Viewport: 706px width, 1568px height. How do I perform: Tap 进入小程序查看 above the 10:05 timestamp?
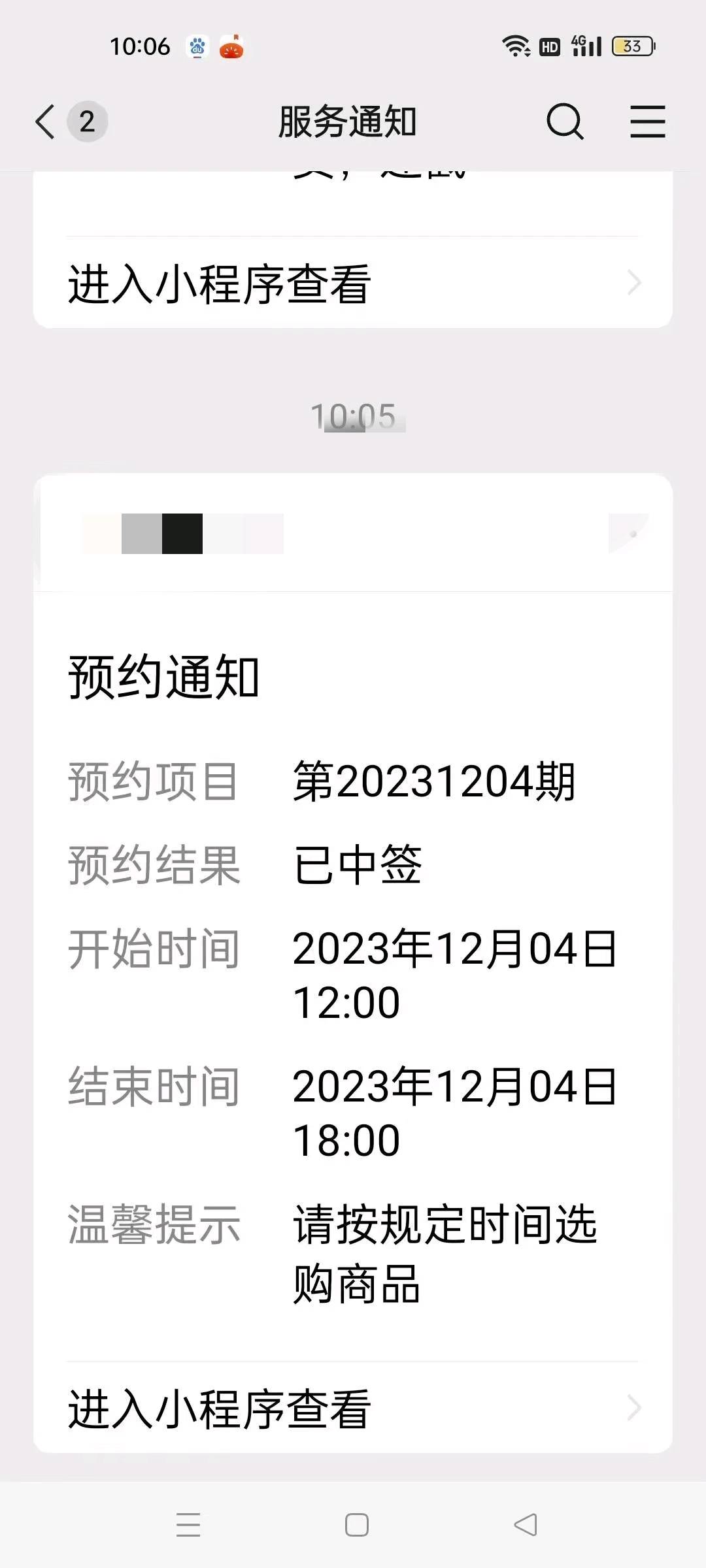[x=353, y=284]
